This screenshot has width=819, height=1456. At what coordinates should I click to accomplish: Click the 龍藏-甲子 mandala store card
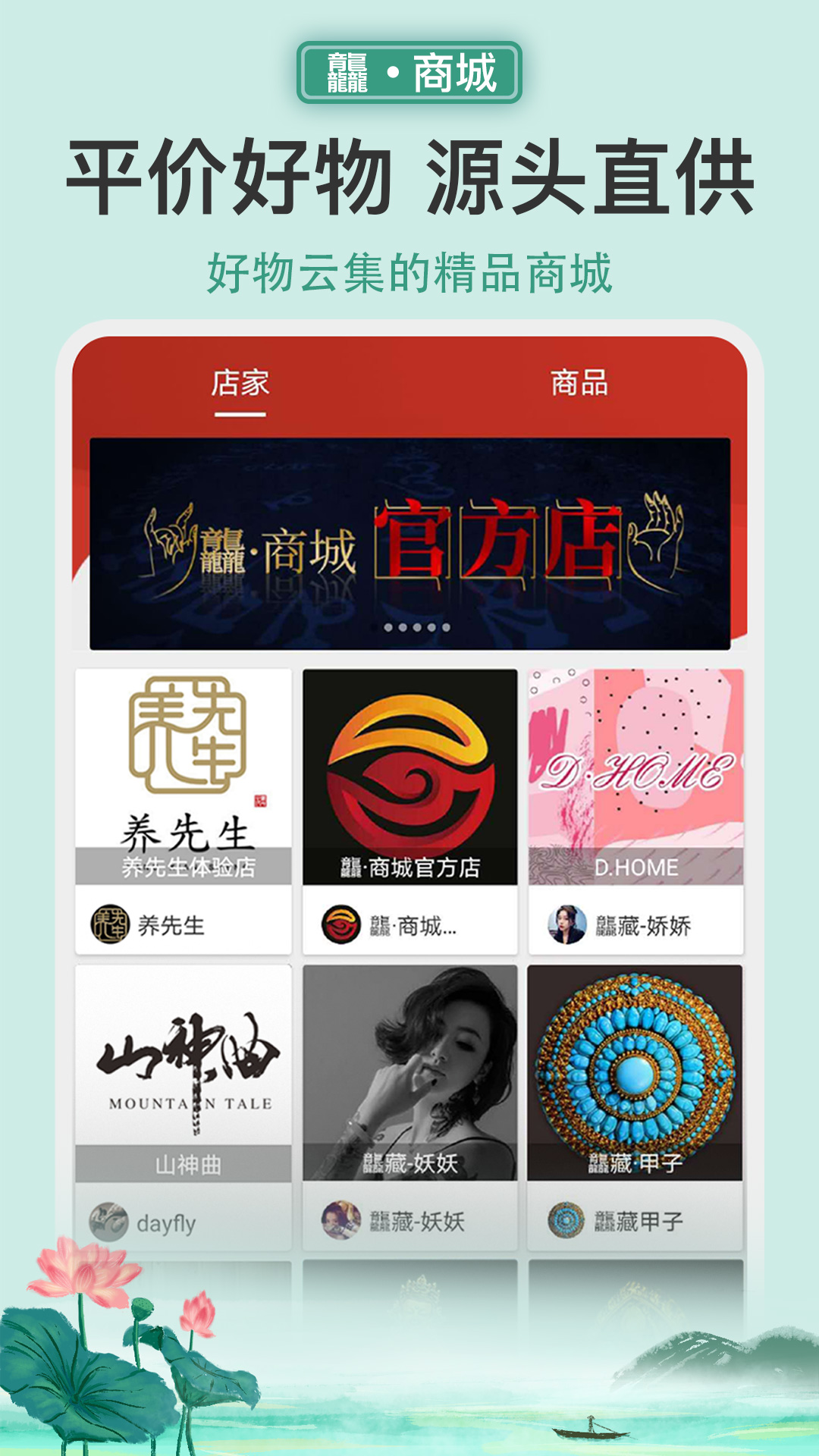[x=635, y=1069]
